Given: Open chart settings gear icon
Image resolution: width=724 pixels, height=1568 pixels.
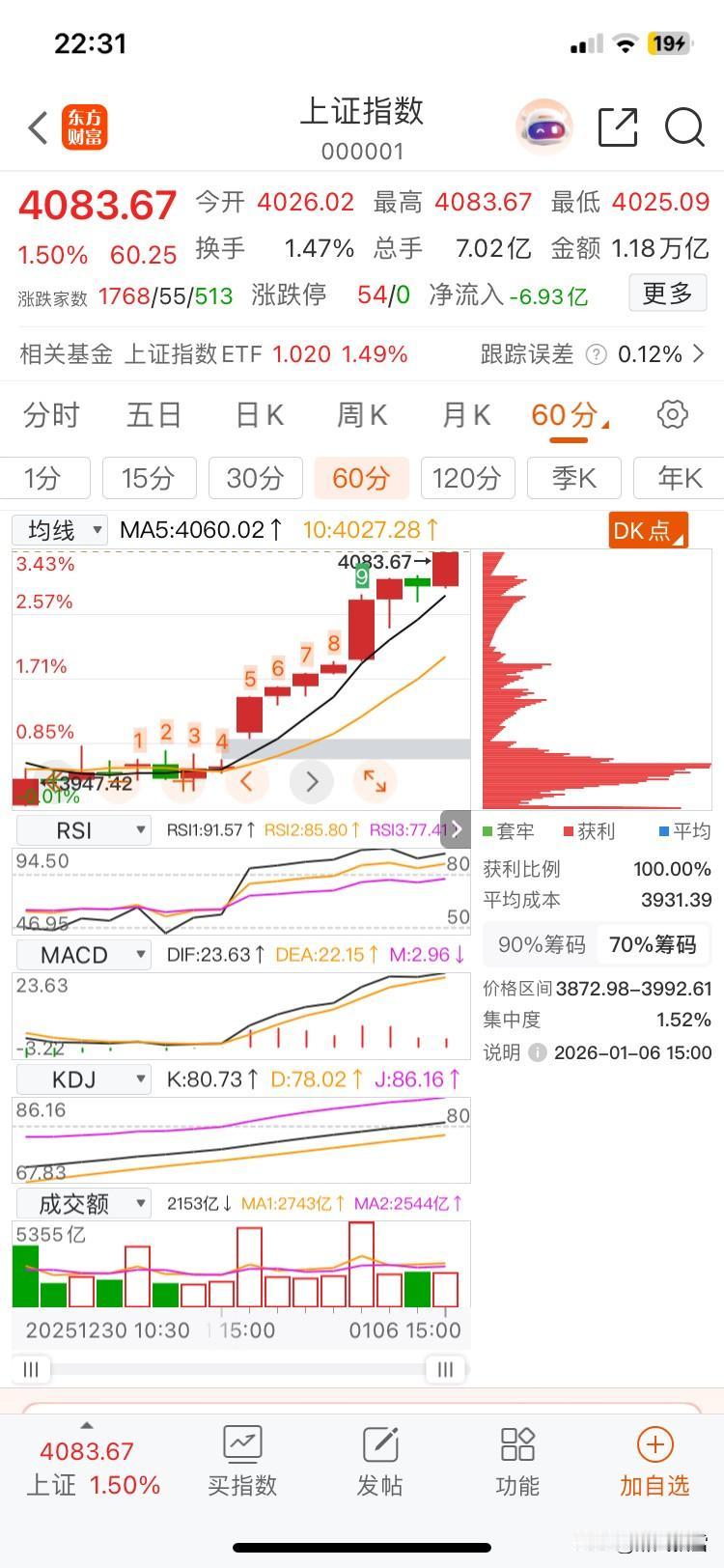Looking at the screenshot, I should pyautogui.click(x=672, y=415).
